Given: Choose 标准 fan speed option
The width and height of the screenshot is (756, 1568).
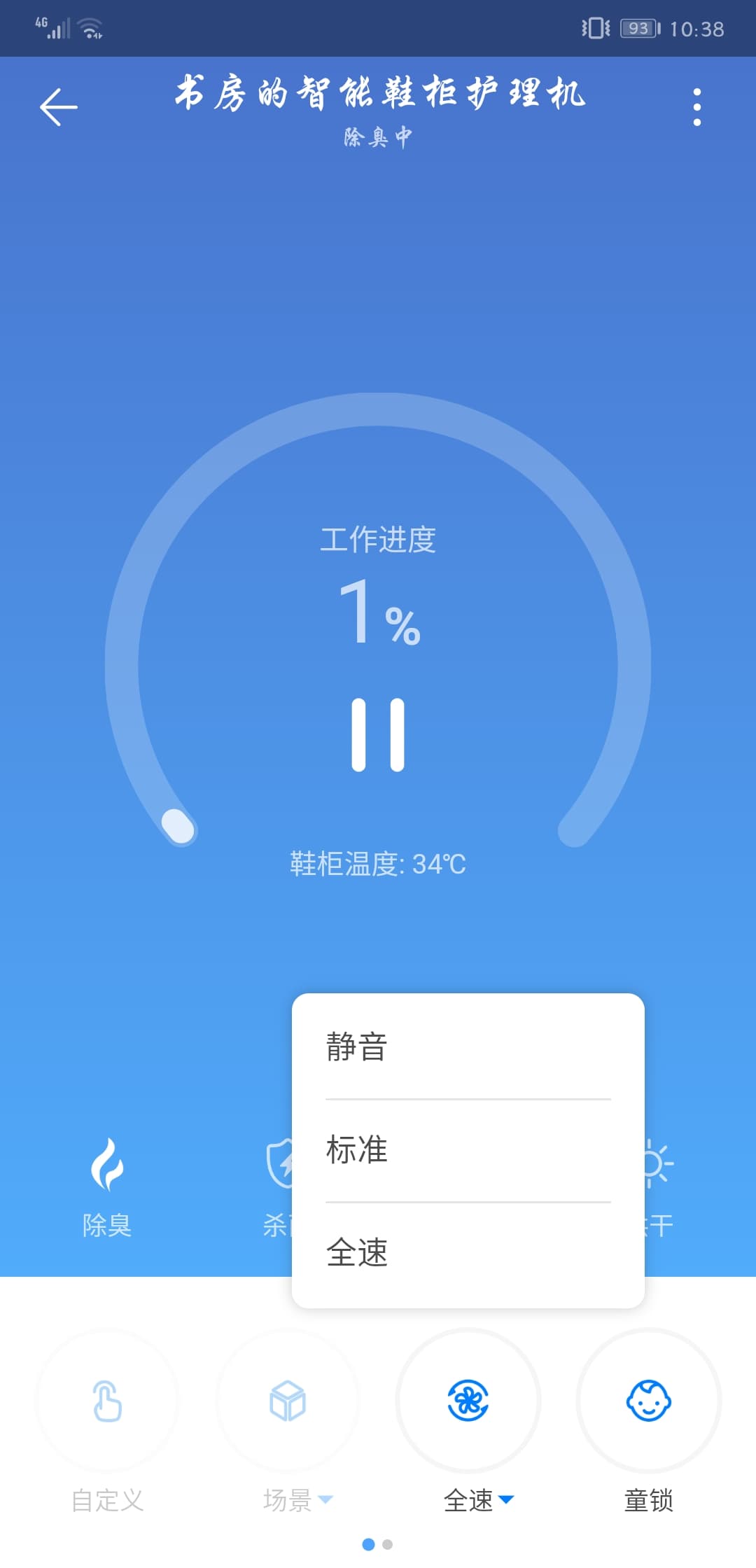Looking at the screenshot, I should coord(468,1150).
